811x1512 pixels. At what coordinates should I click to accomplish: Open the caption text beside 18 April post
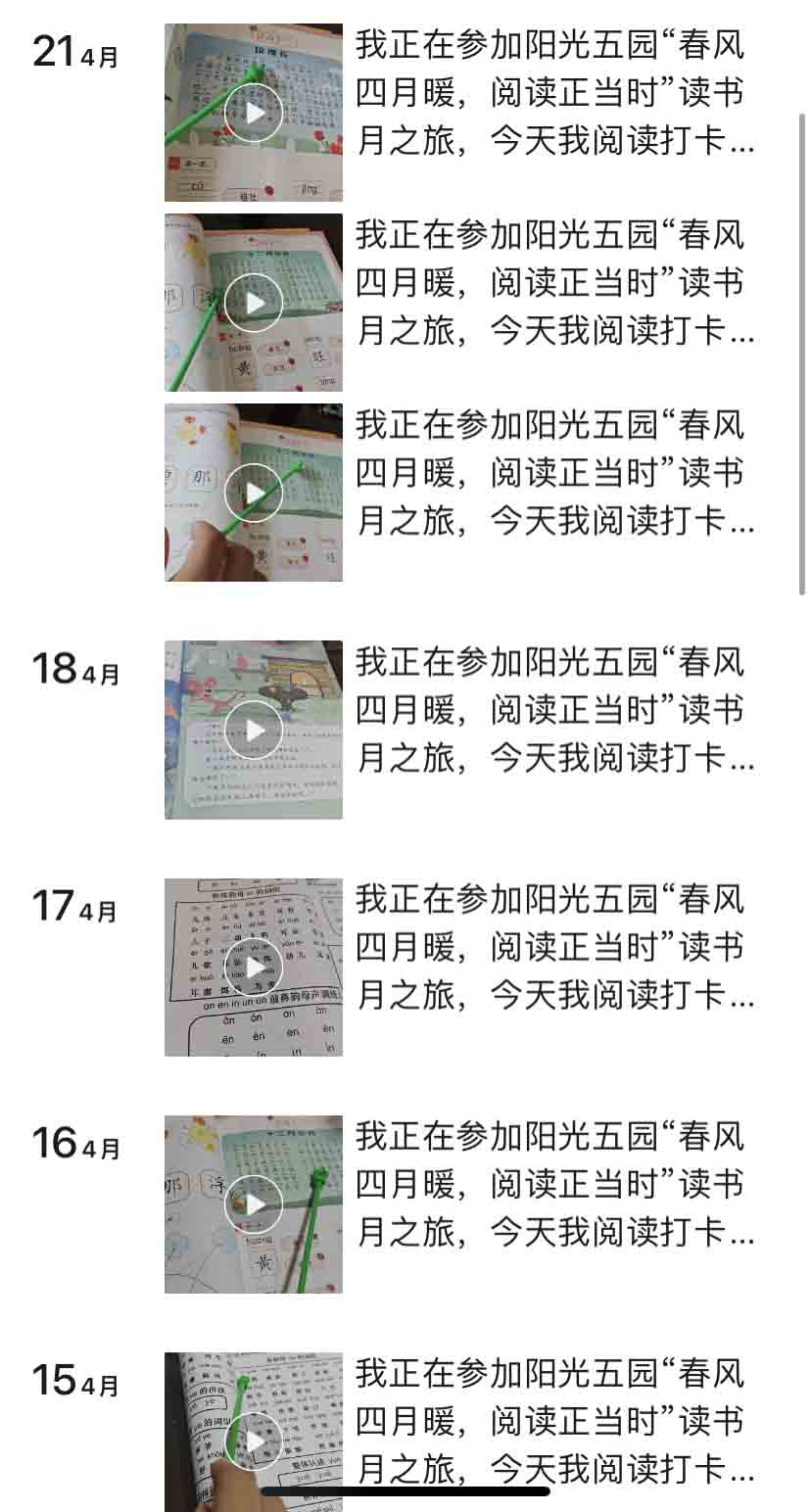point(554,710)
